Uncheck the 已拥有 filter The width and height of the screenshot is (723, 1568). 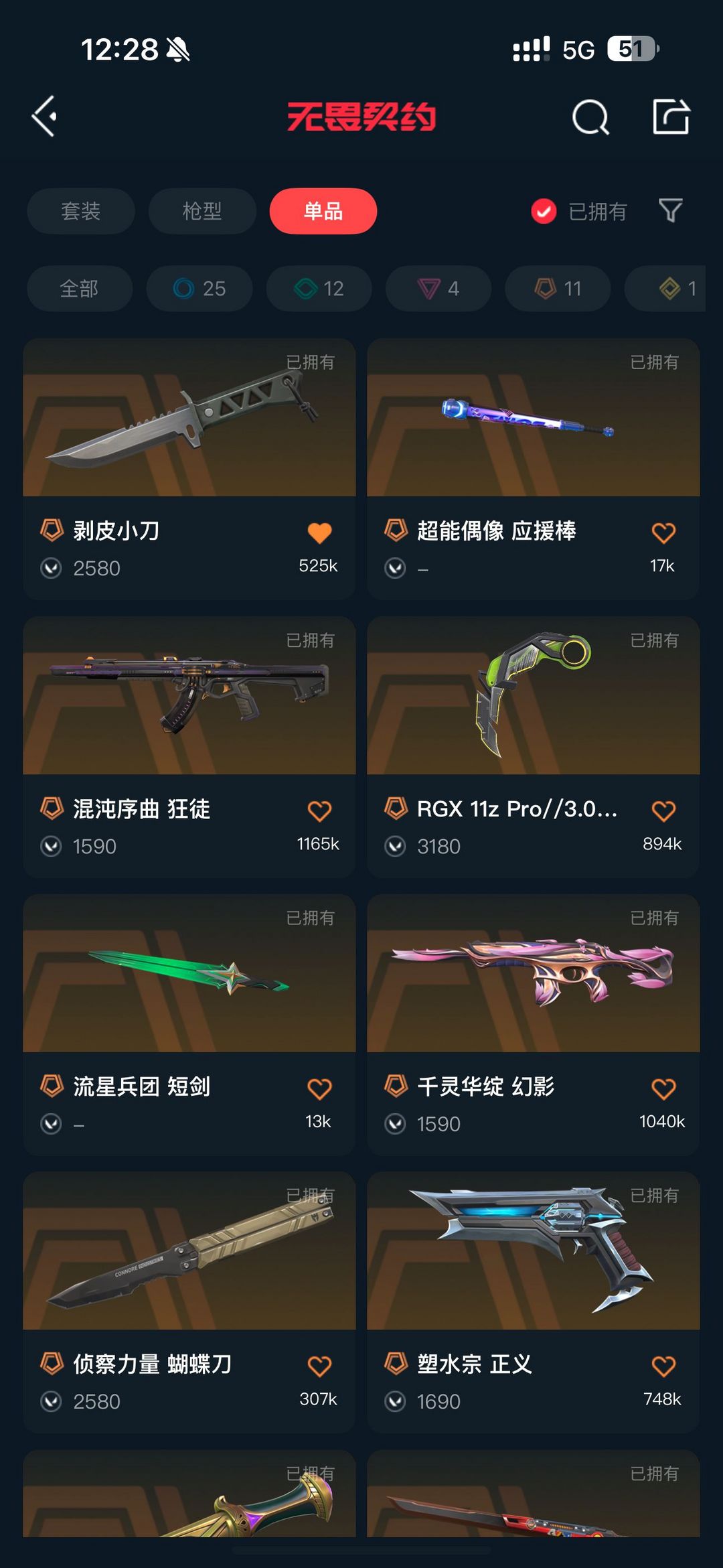click(578, 211)
